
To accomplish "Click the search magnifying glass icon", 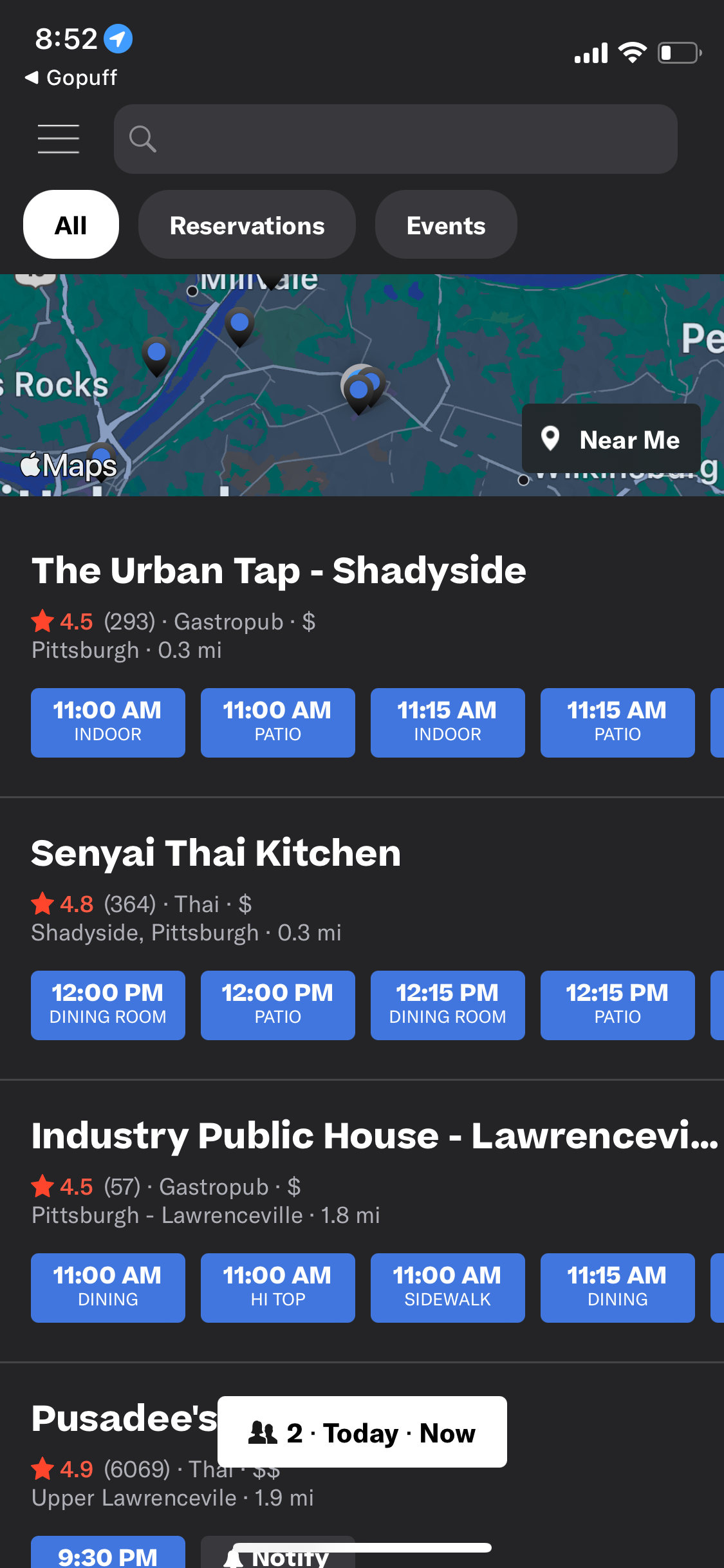I will 144,138.
